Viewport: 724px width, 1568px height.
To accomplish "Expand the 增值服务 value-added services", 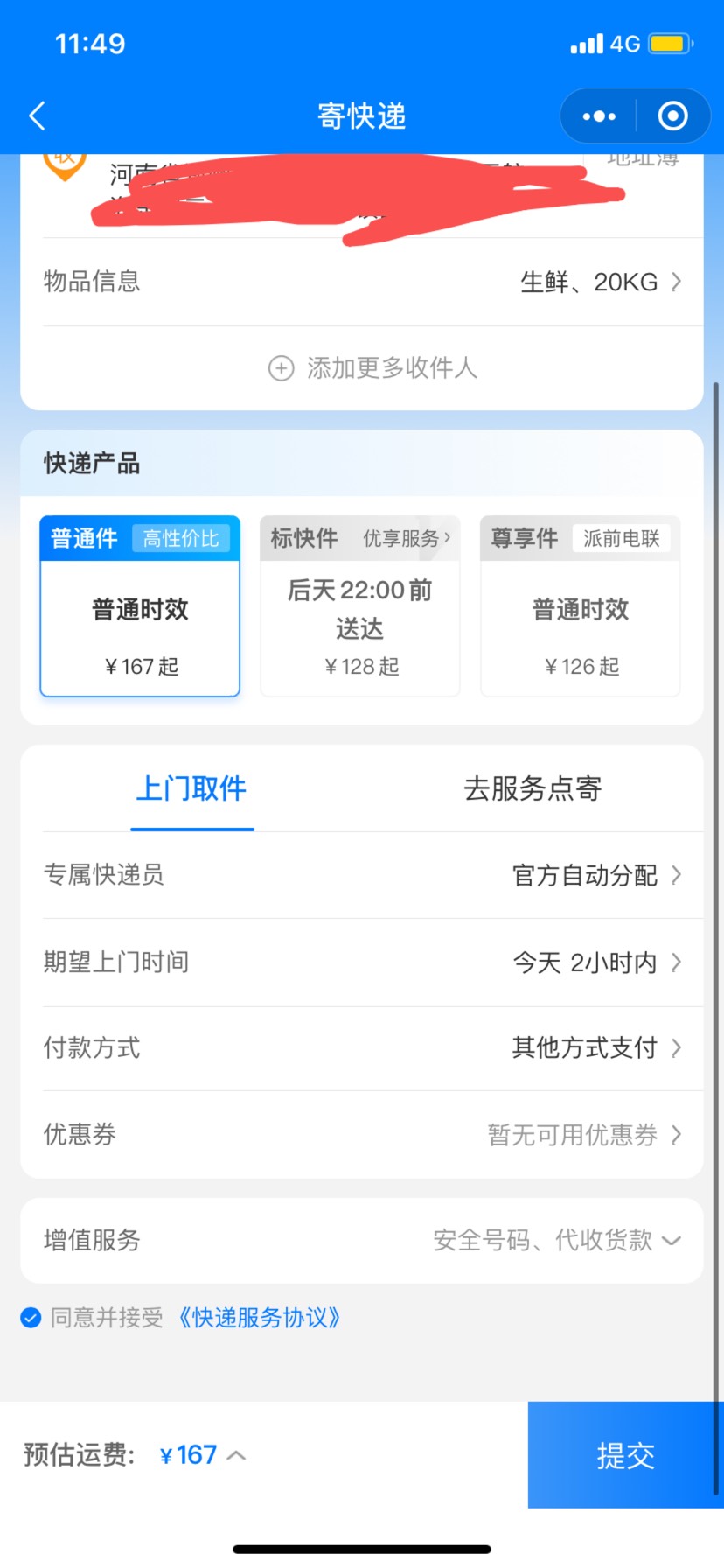I will (x=362, y=1240).
